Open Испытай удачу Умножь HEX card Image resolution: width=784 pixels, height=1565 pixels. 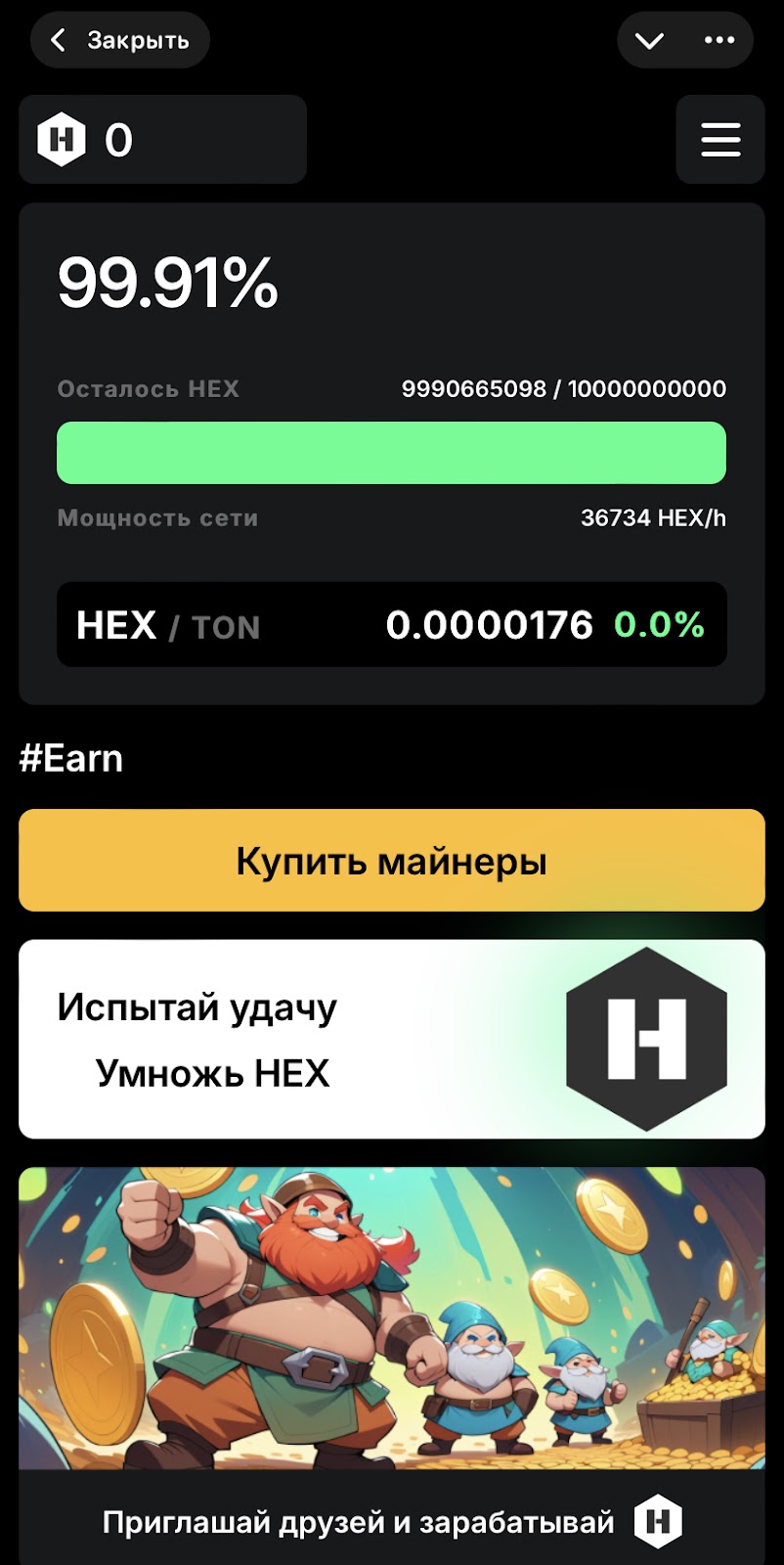point(391,1039)
